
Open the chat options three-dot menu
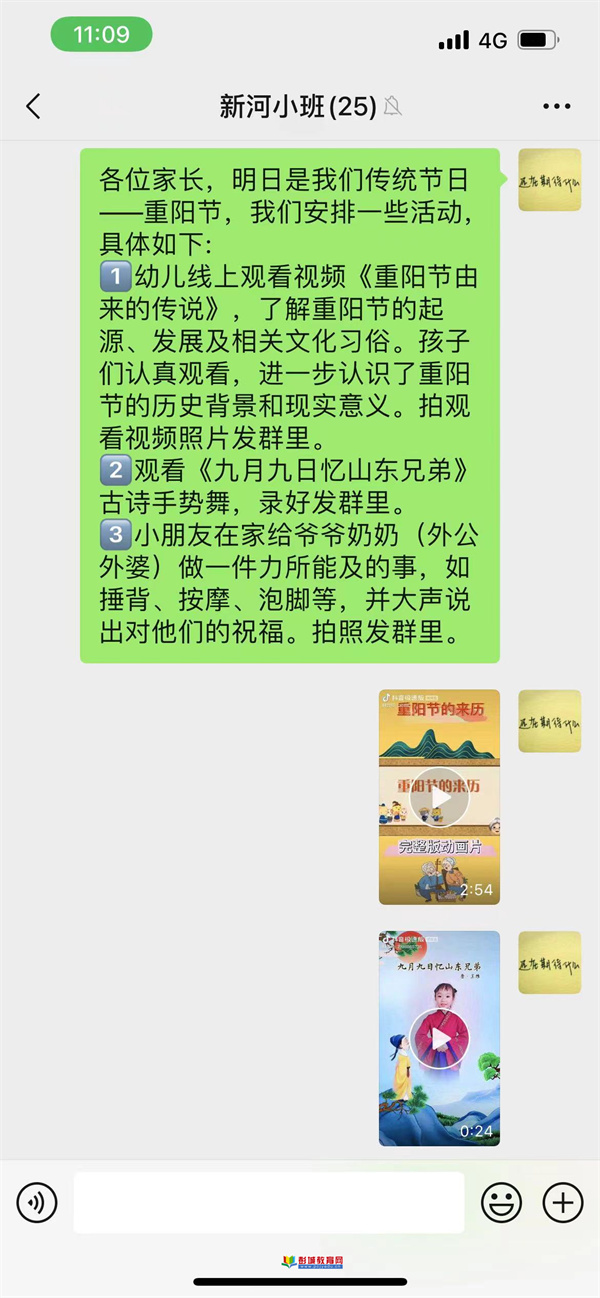(556, 107)
